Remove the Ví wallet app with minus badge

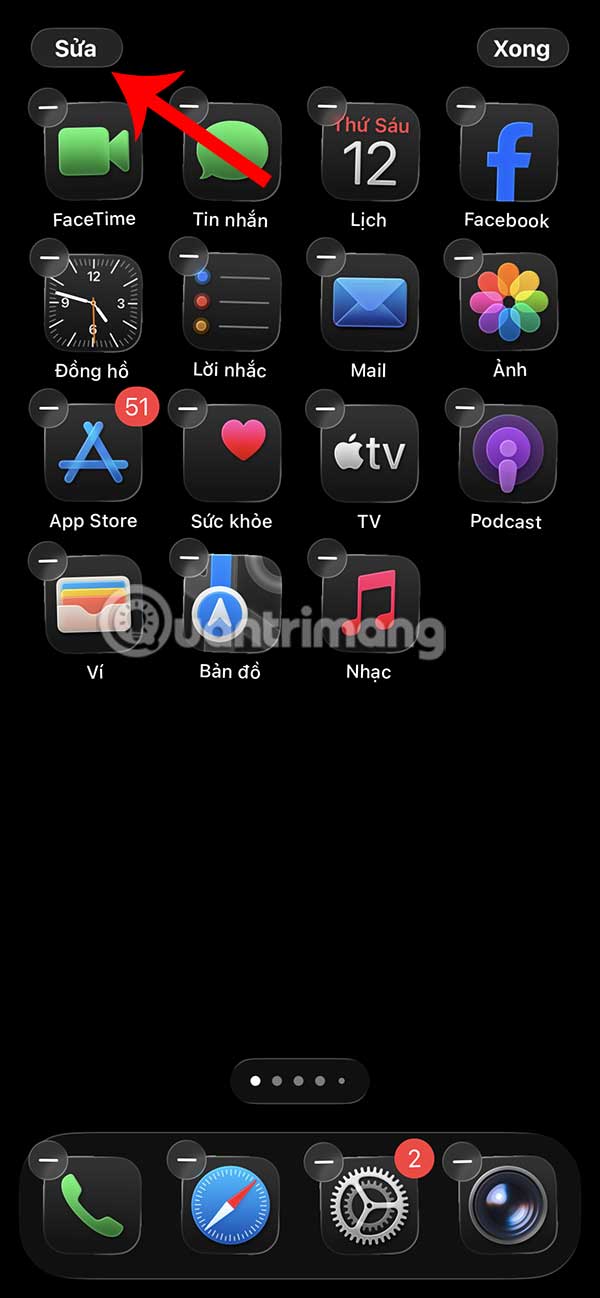click(x=47, y=561)
